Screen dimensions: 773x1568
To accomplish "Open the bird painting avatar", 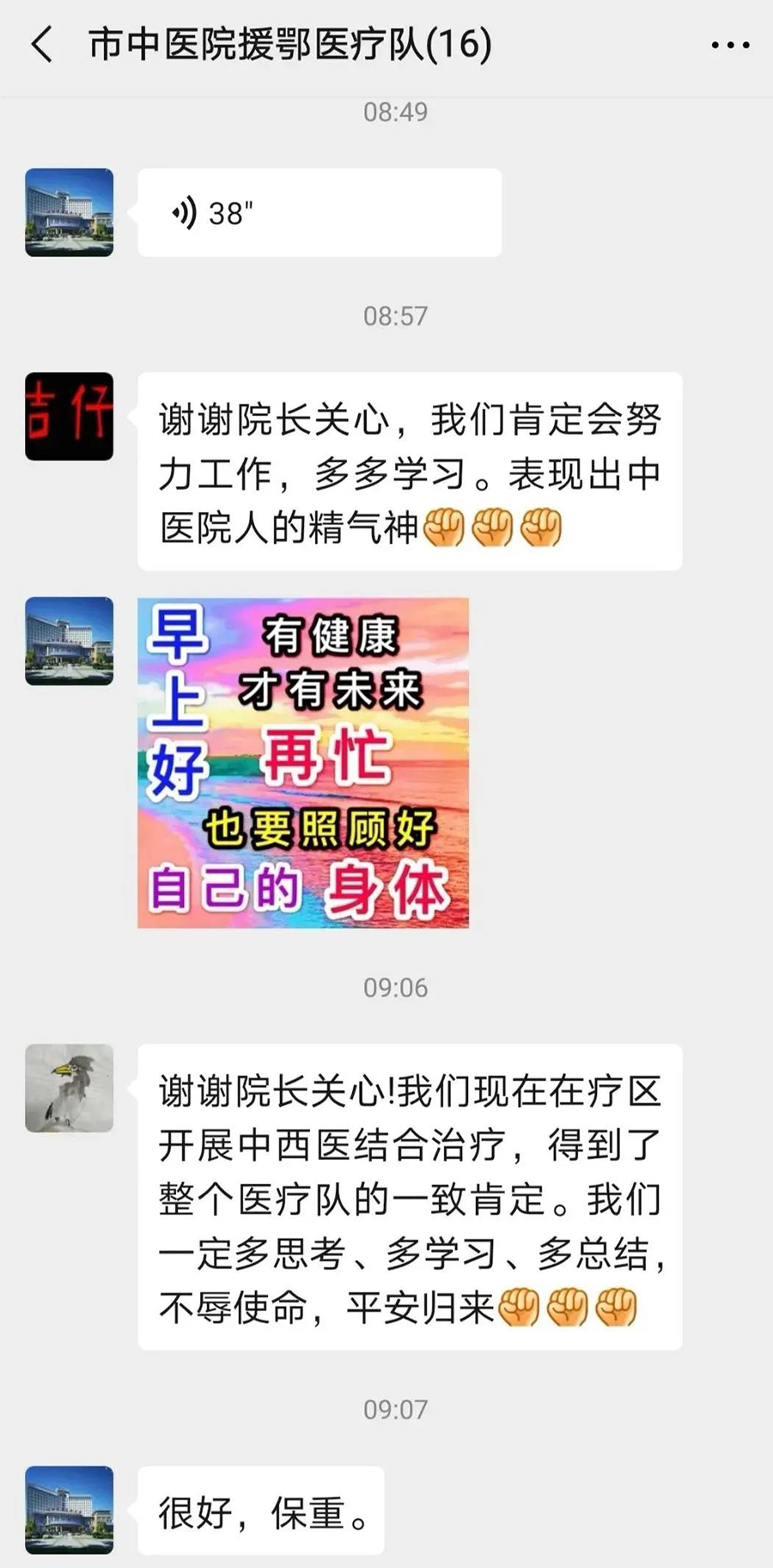I will click(69, 1087).
